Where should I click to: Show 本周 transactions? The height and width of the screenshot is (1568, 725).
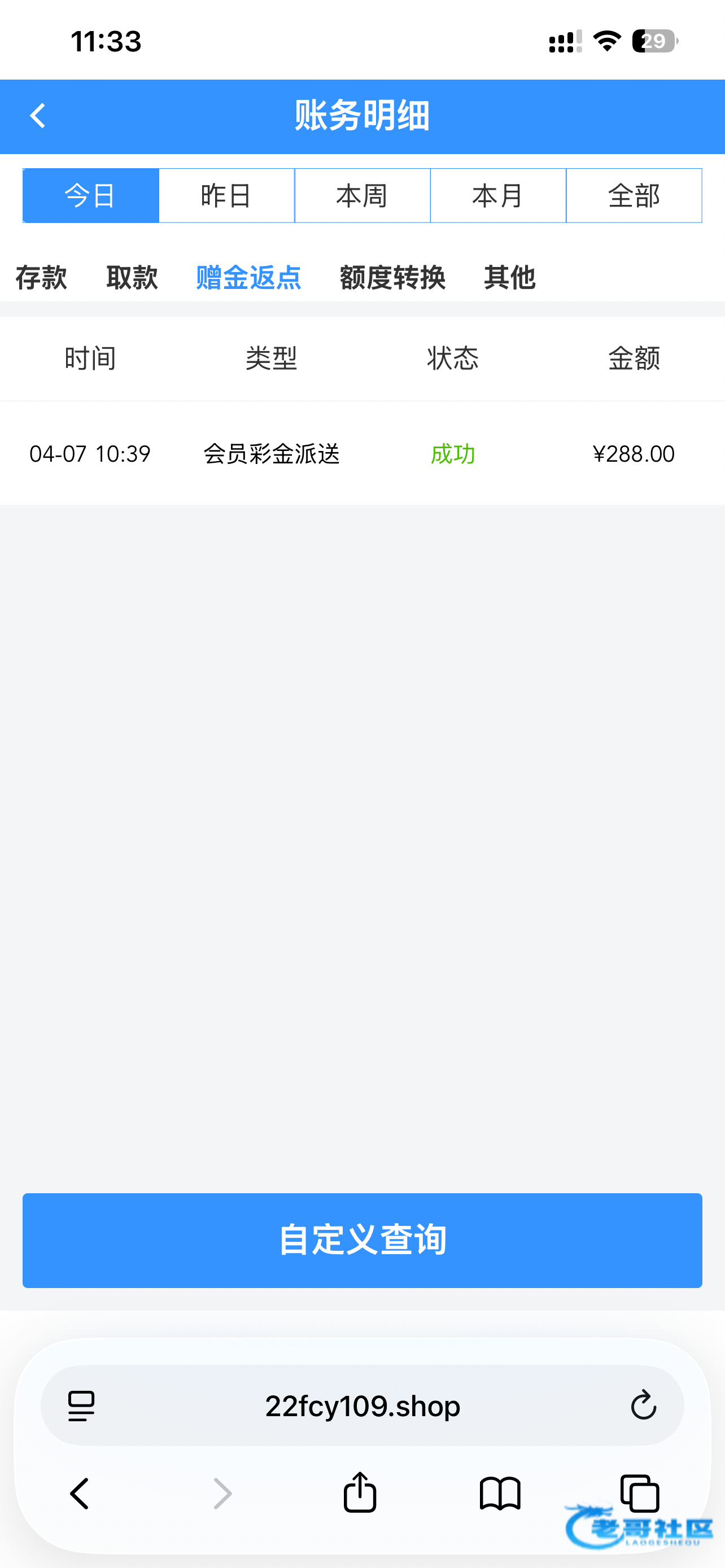tap(362, 196)
